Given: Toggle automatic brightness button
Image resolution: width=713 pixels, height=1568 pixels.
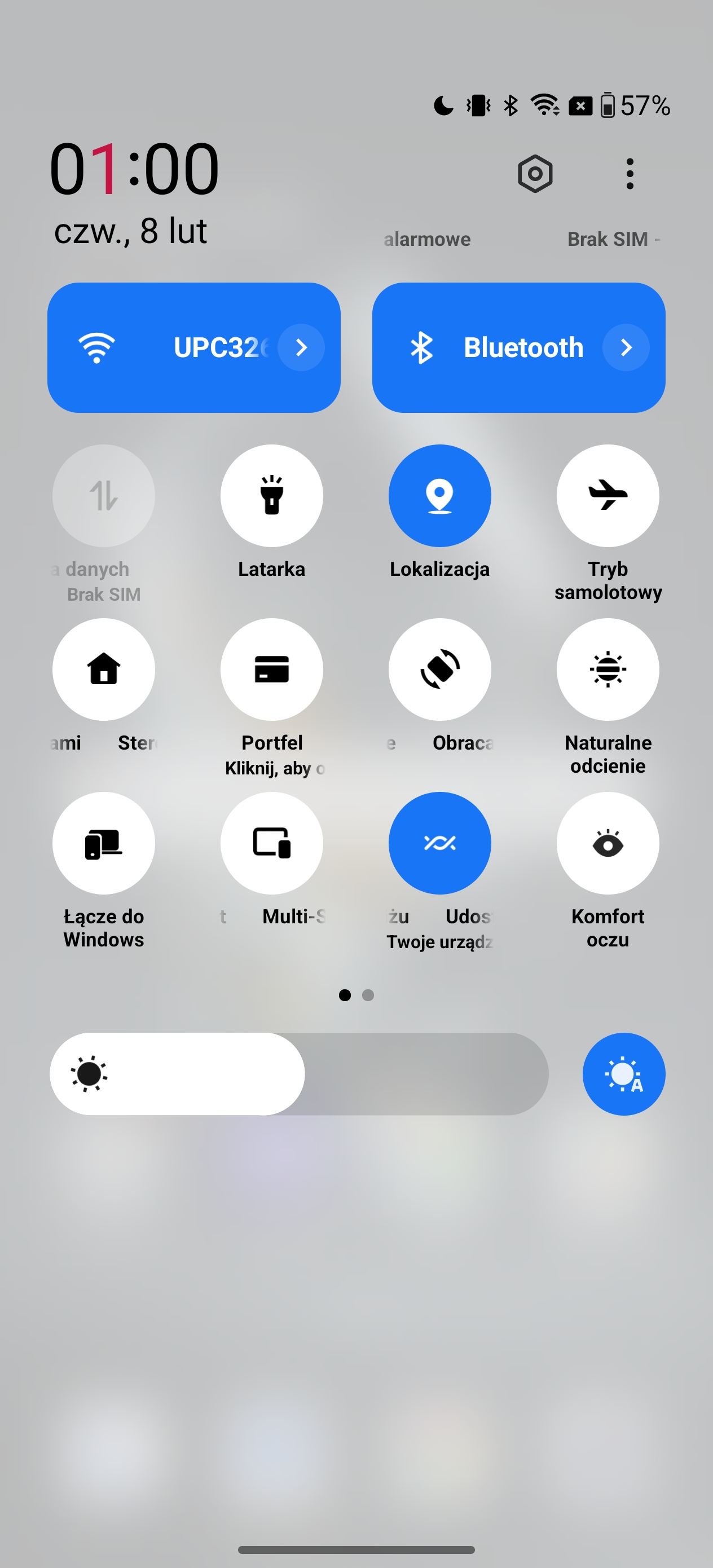Looking at the screenshot, I should 623,1074.
